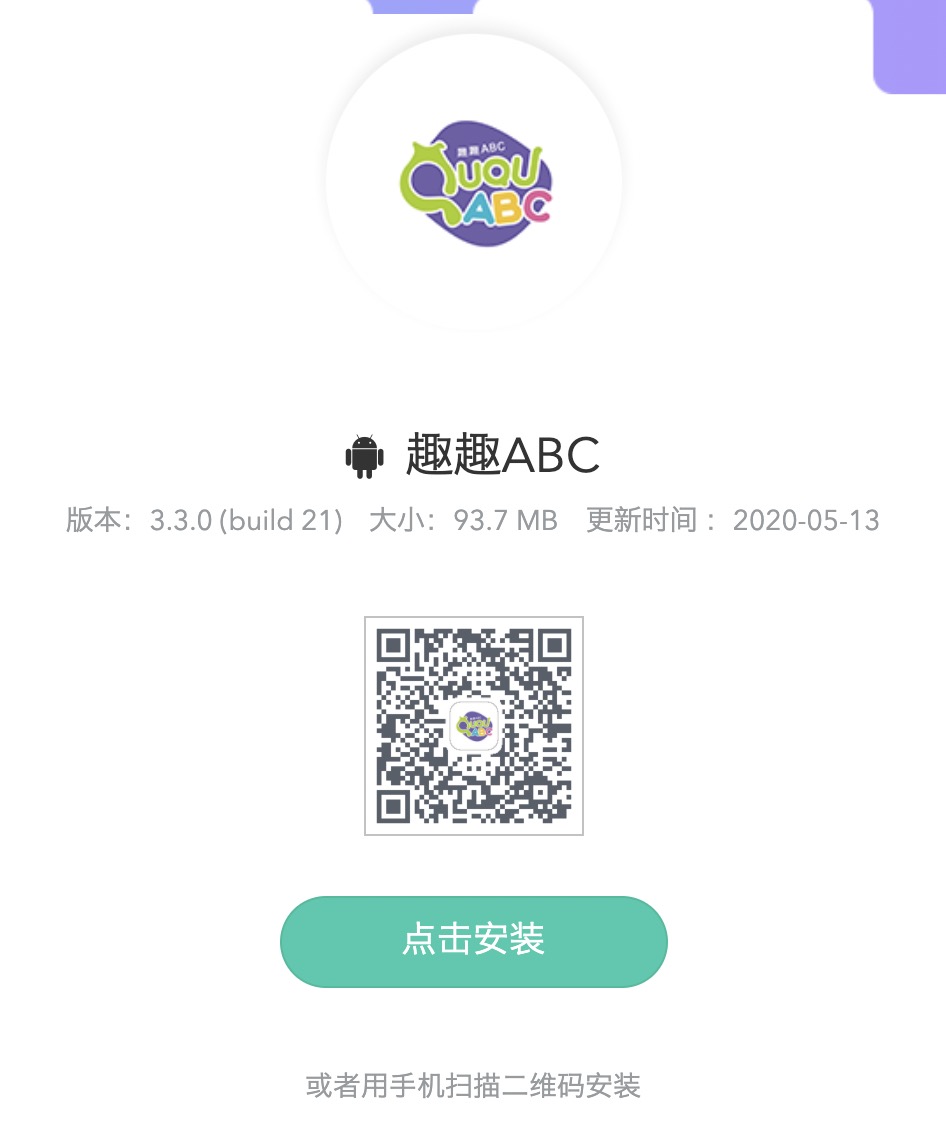Tap the 点击安装 install button
The image size is (946, 1142).
473,941
